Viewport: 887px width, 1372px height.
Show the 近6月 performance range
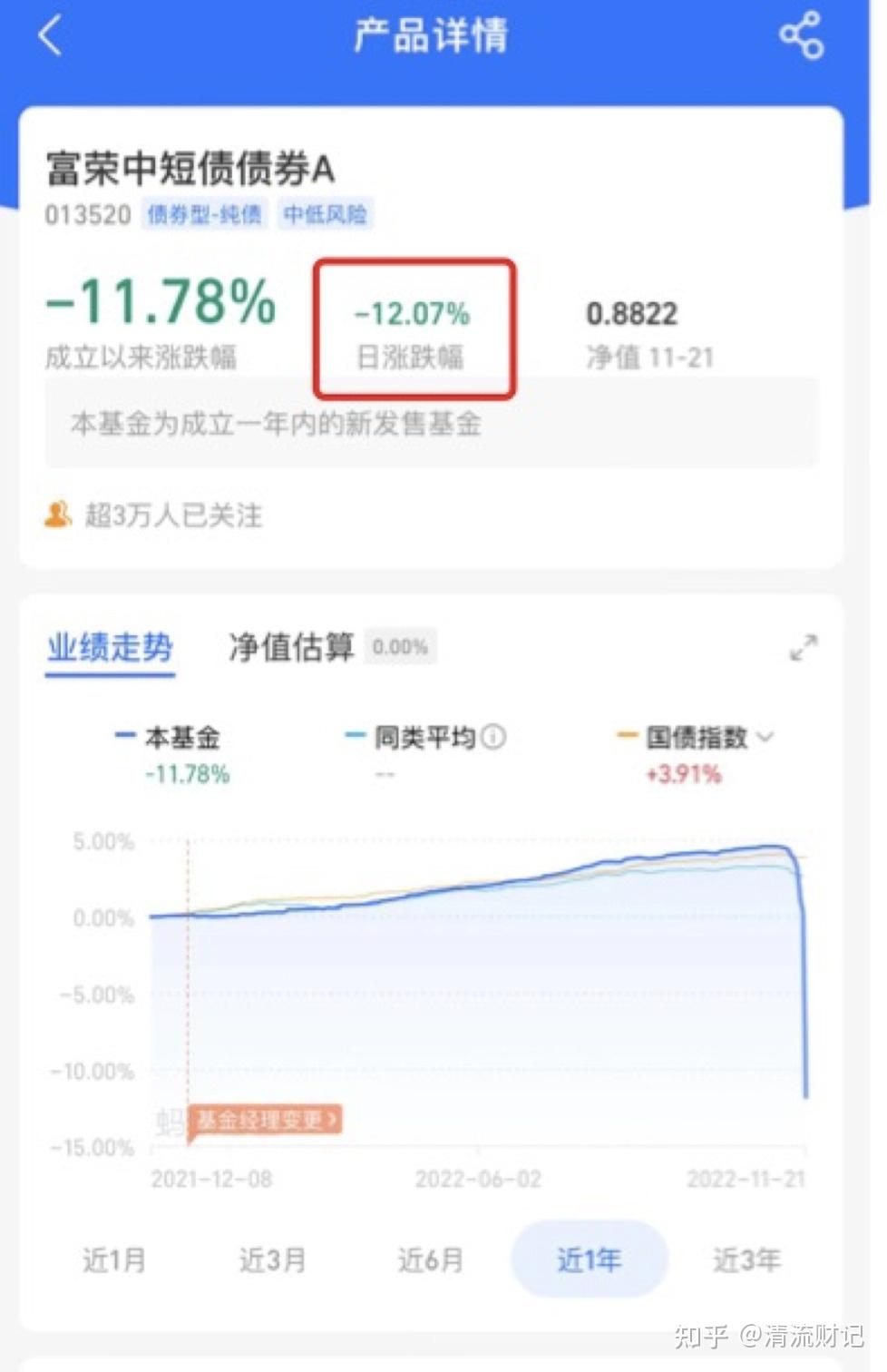(x=430, y=1259)
